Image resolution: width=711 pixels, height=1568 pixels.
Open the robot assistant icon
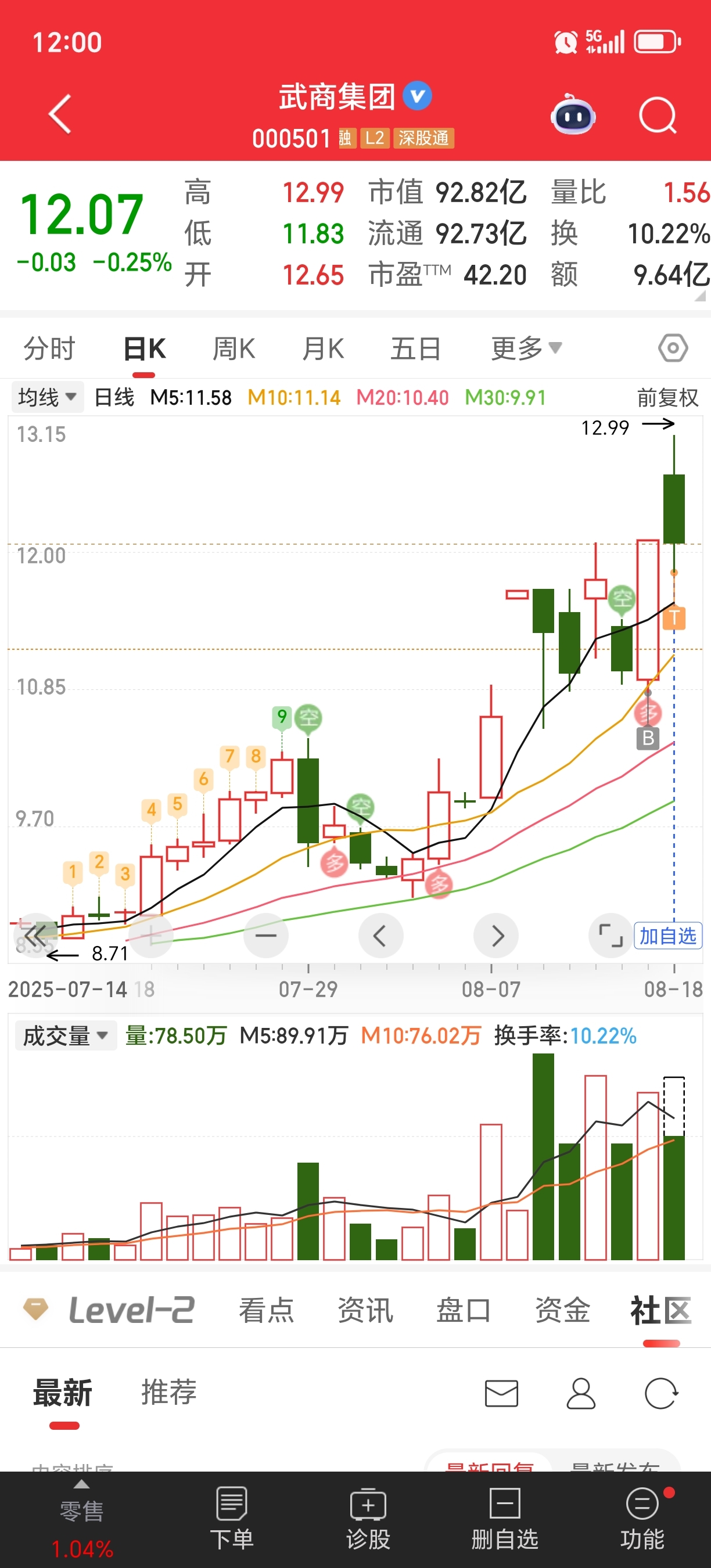[x=573, y=115]
